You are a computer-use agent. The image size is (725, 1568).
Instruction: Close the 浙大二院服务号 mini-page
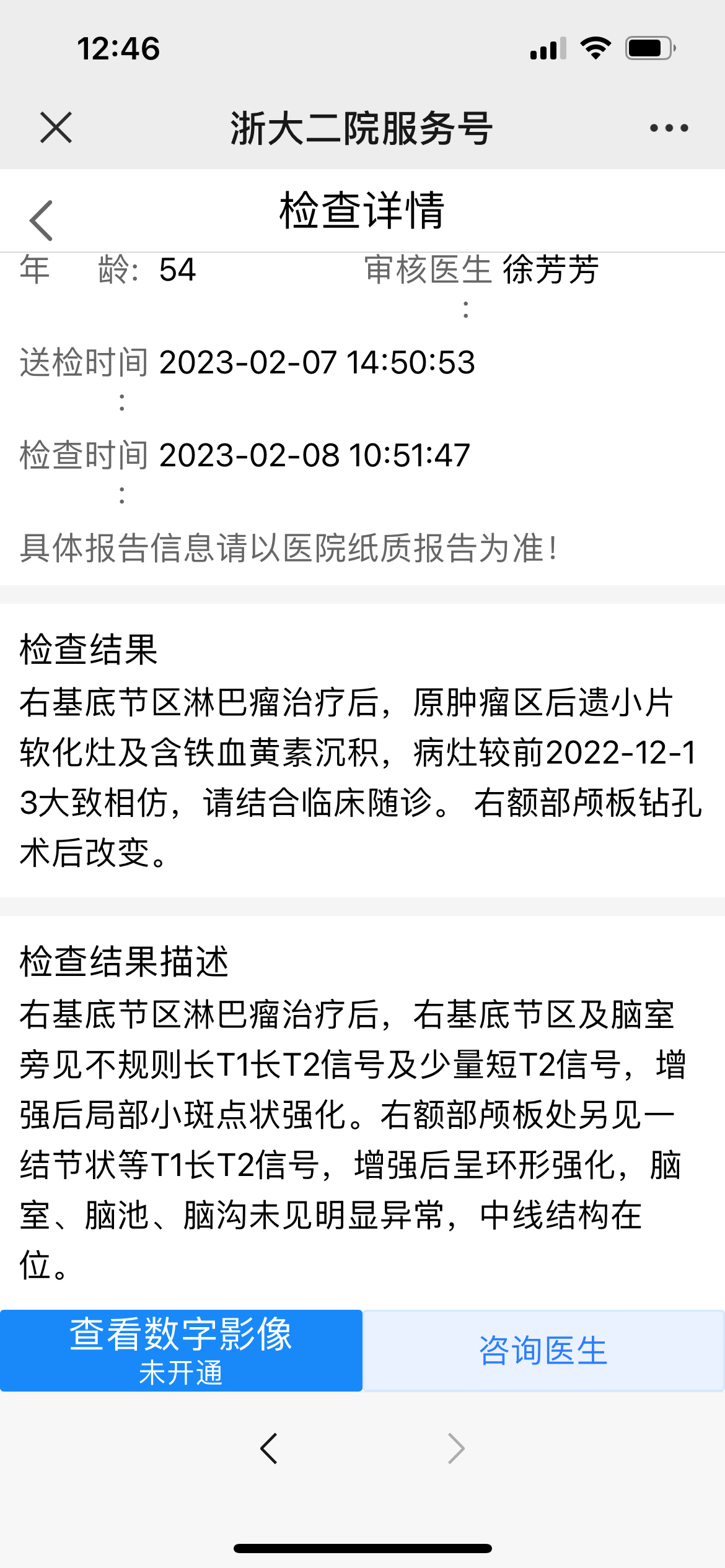pyautogui.click(x=56, y=128)
